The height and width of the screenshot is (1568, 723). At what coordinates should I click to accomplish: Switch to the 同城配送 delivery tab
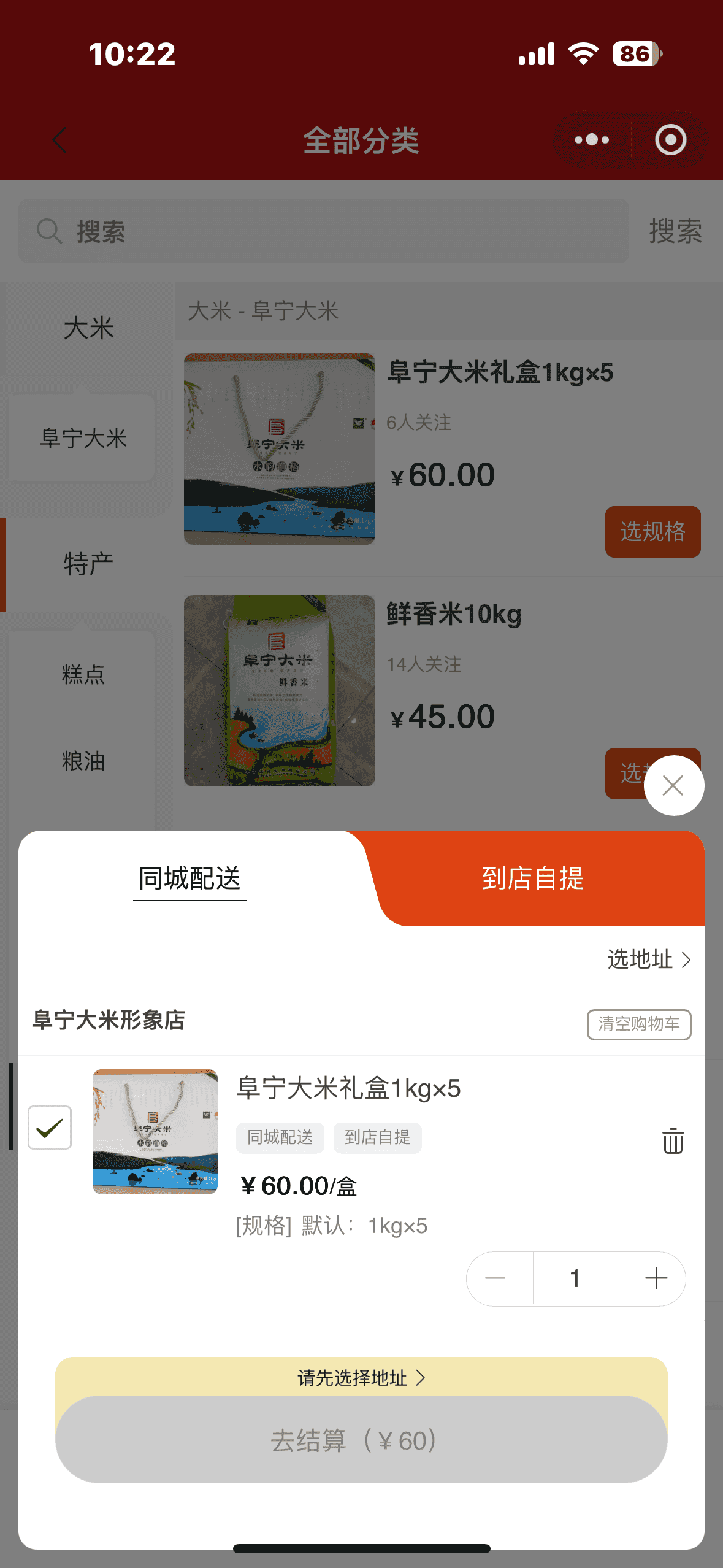(190, 878)
